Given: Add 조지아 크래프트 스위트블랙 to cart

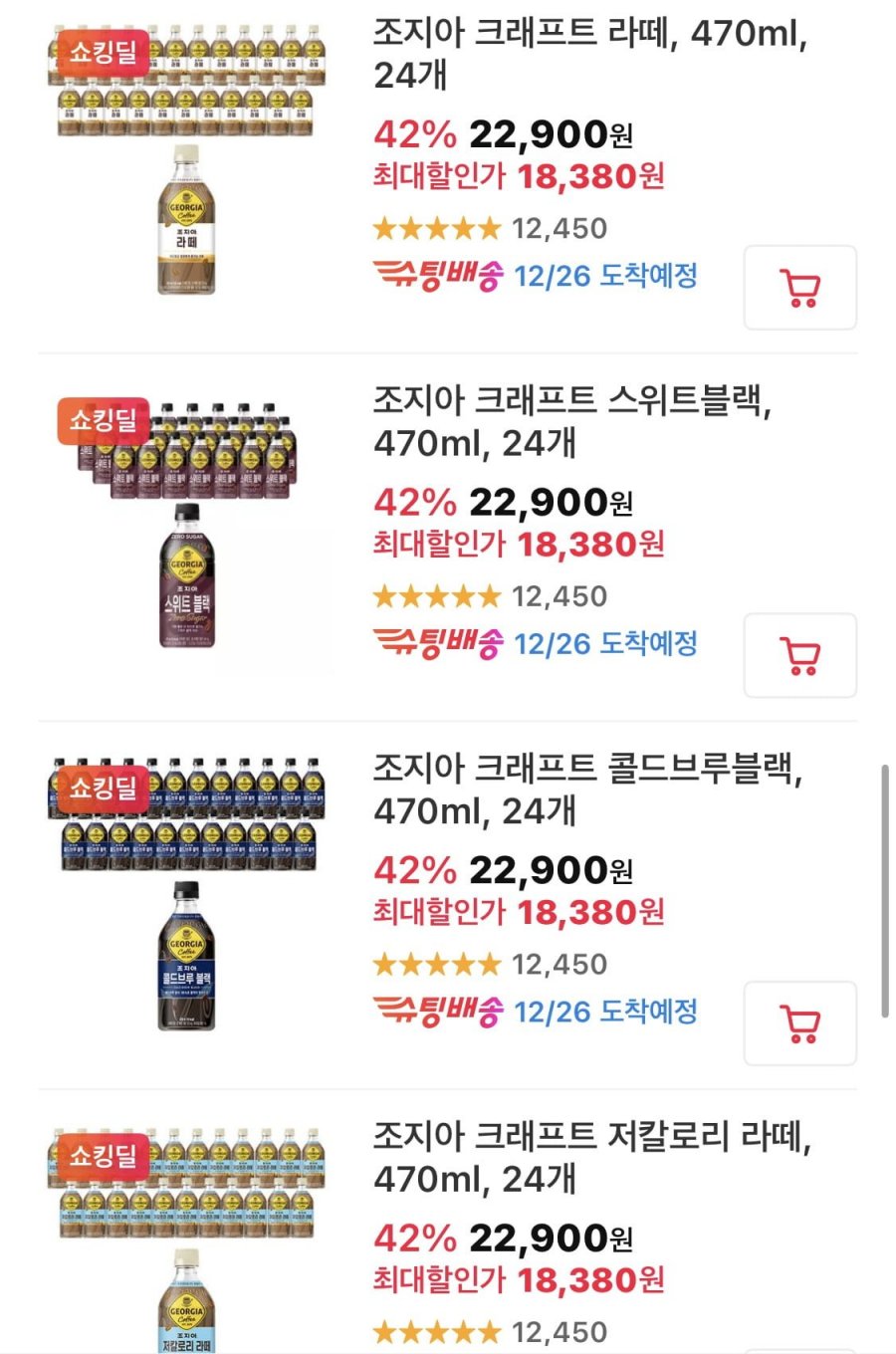Looking at the screenshot, I should 799,655.
